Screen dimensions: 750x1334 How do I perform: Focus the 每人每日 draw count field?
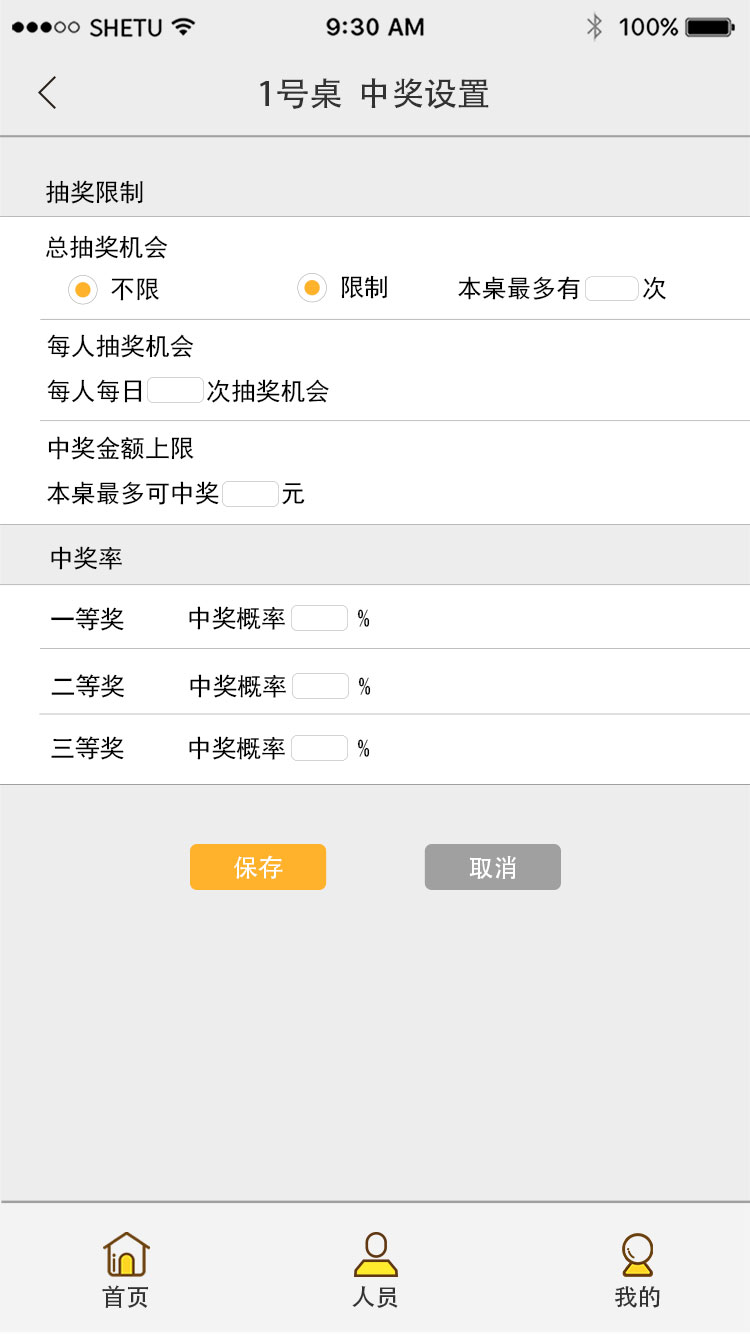tap(175, 391)
